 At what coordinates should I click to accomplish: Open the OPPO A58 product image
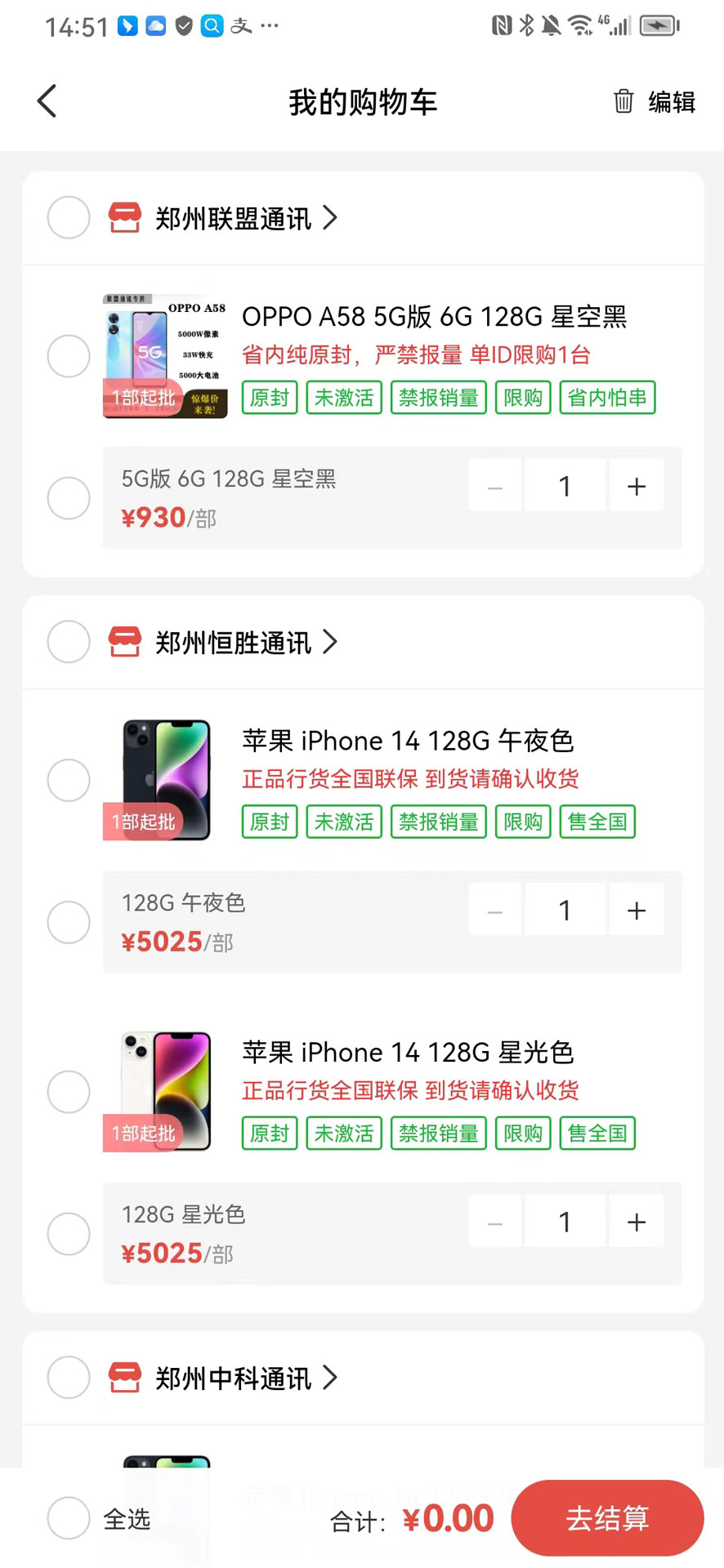coord(164,356)
